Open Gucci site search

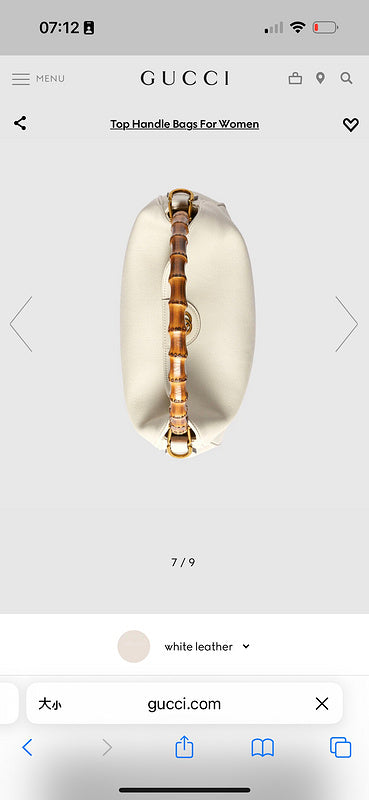(347, 79)
